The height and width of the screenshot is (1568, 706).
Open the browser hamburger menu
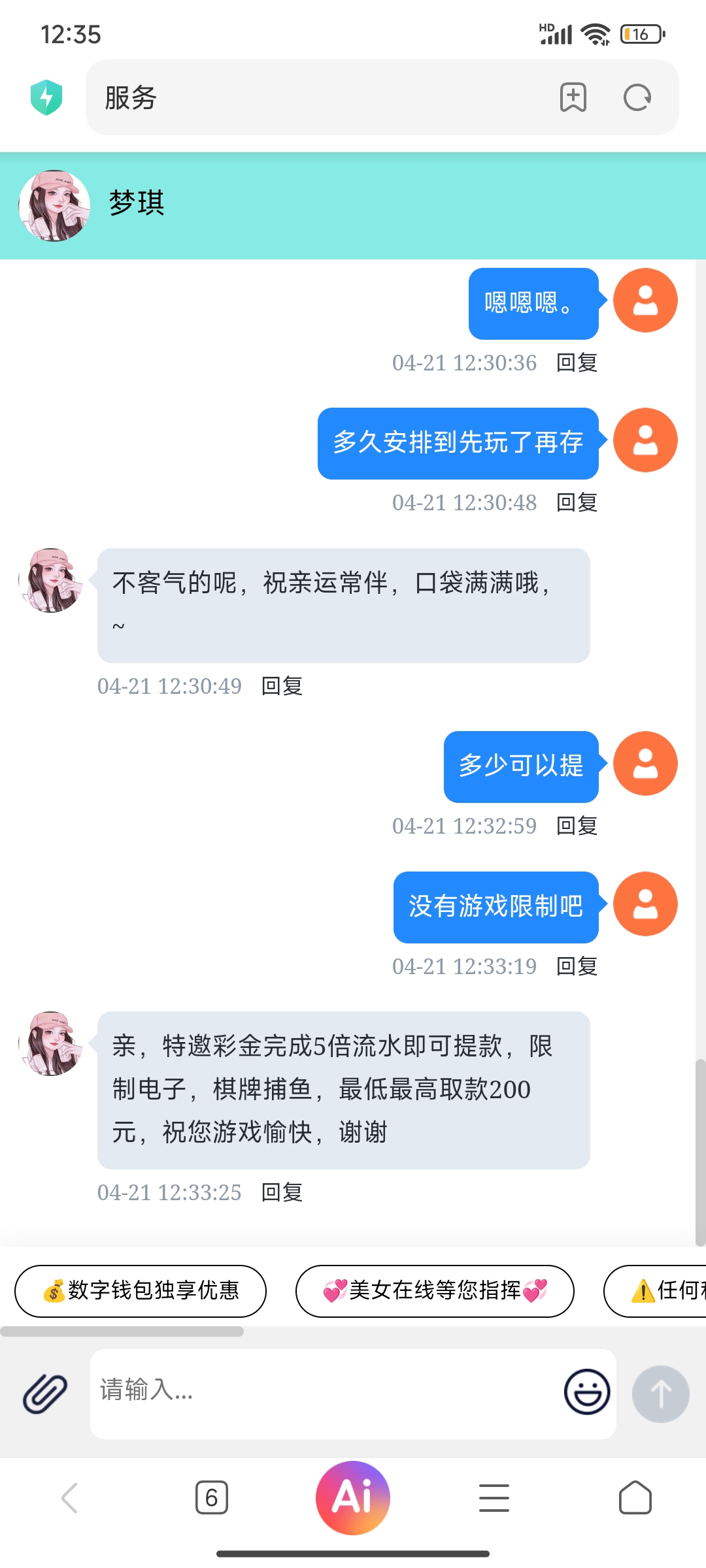[x=494, y=1497]
